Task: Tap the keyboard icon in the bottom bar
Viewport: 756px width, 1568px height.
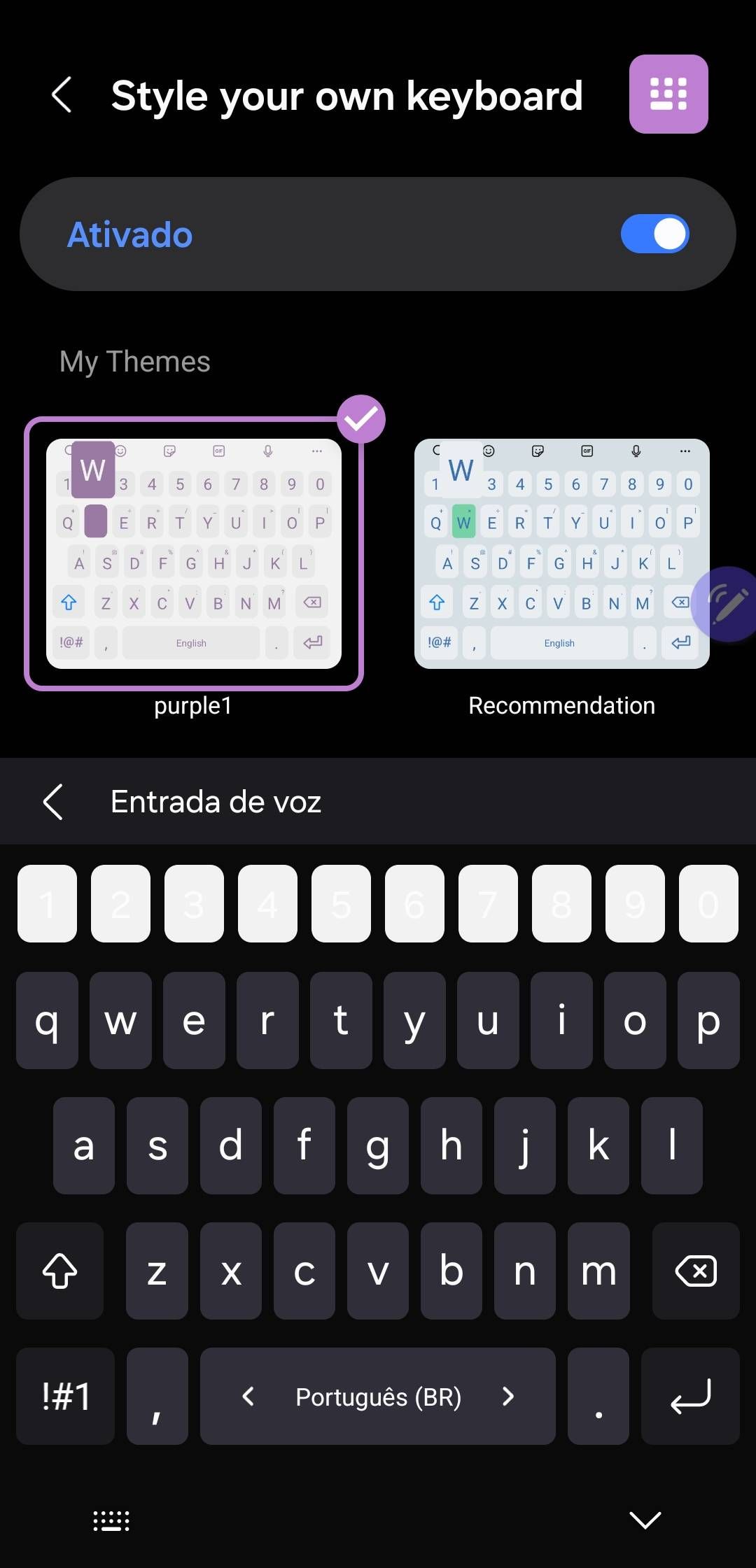Action: [x=111, y=1520]
